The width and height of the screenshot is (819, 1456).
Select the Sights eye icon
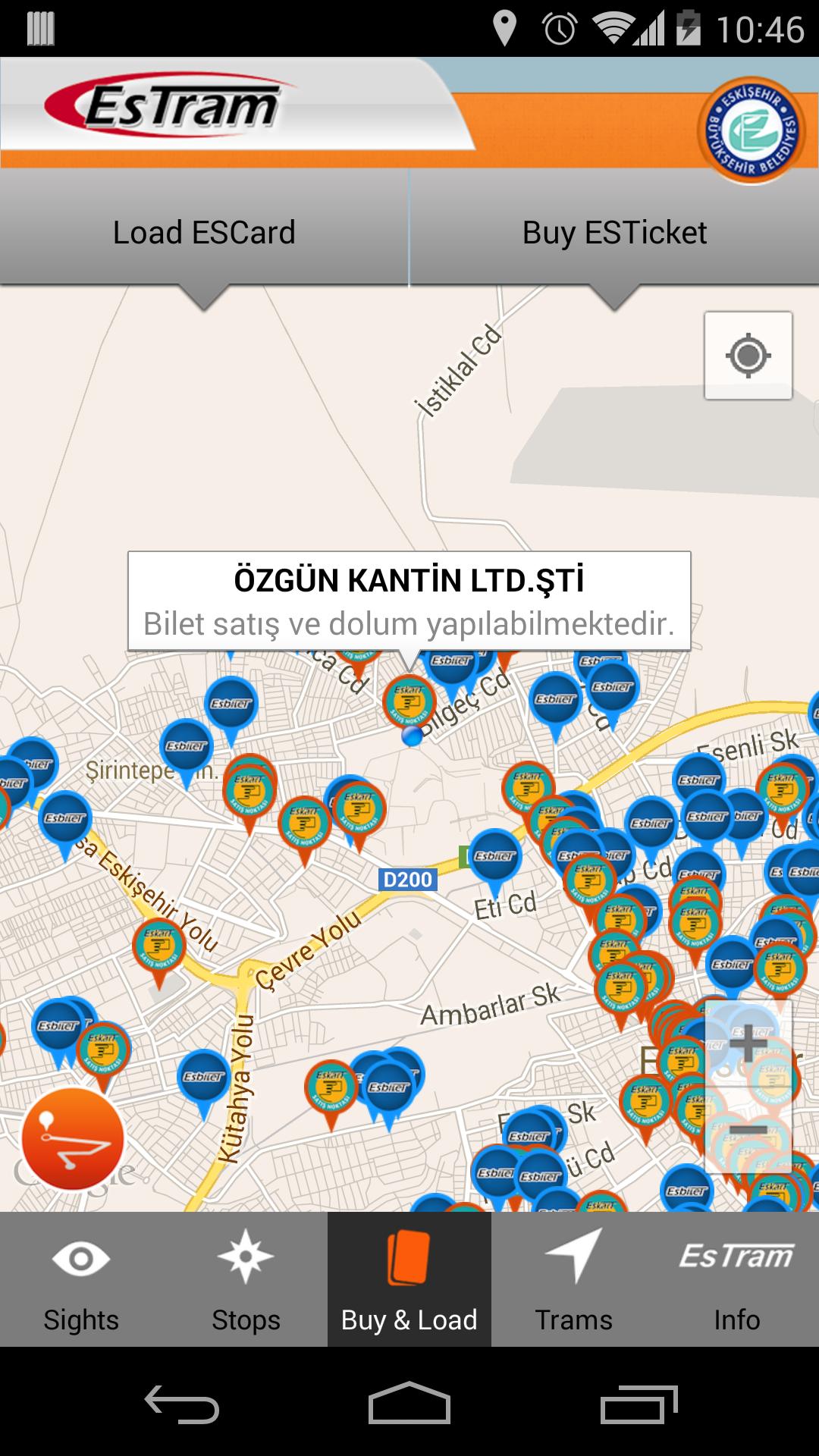80,1259
